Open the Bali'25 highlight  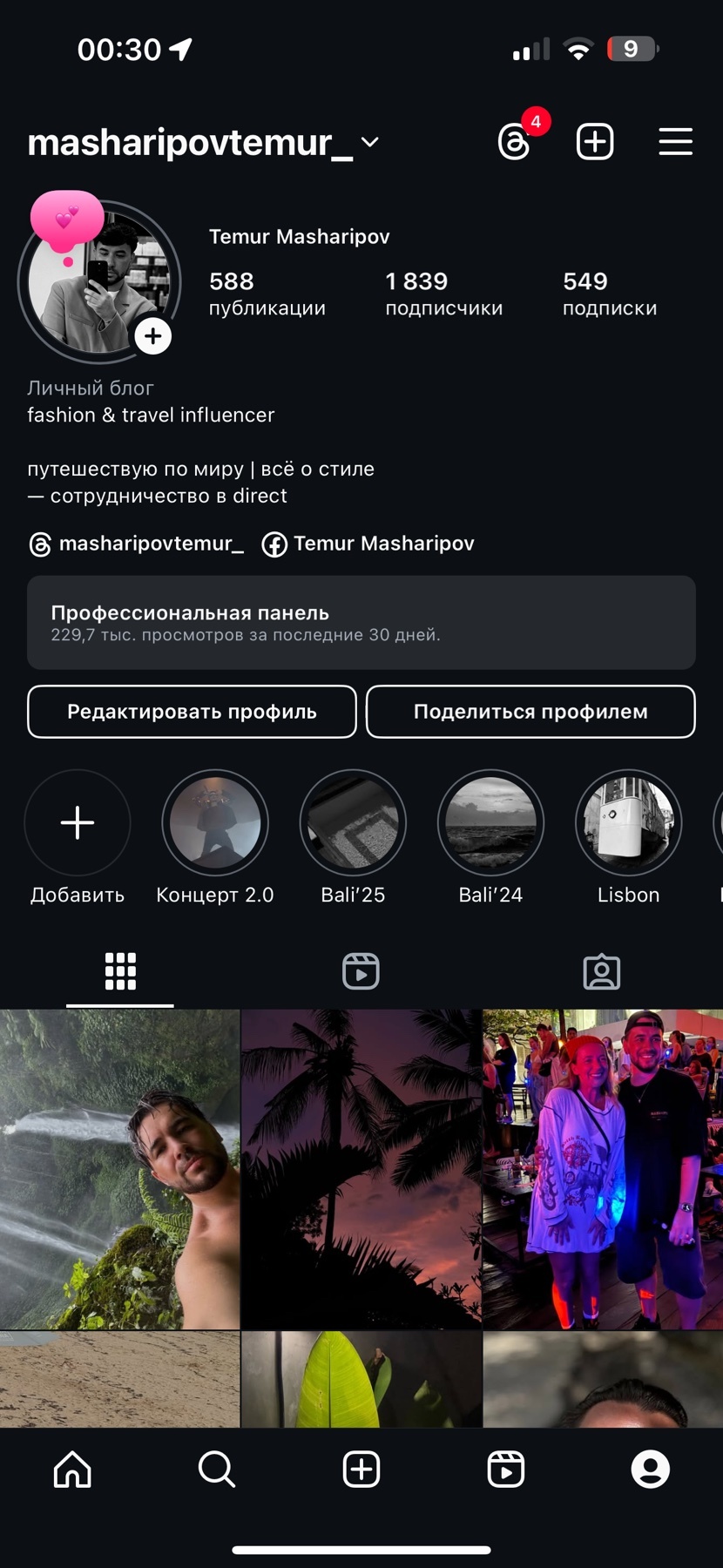[353, 823]
